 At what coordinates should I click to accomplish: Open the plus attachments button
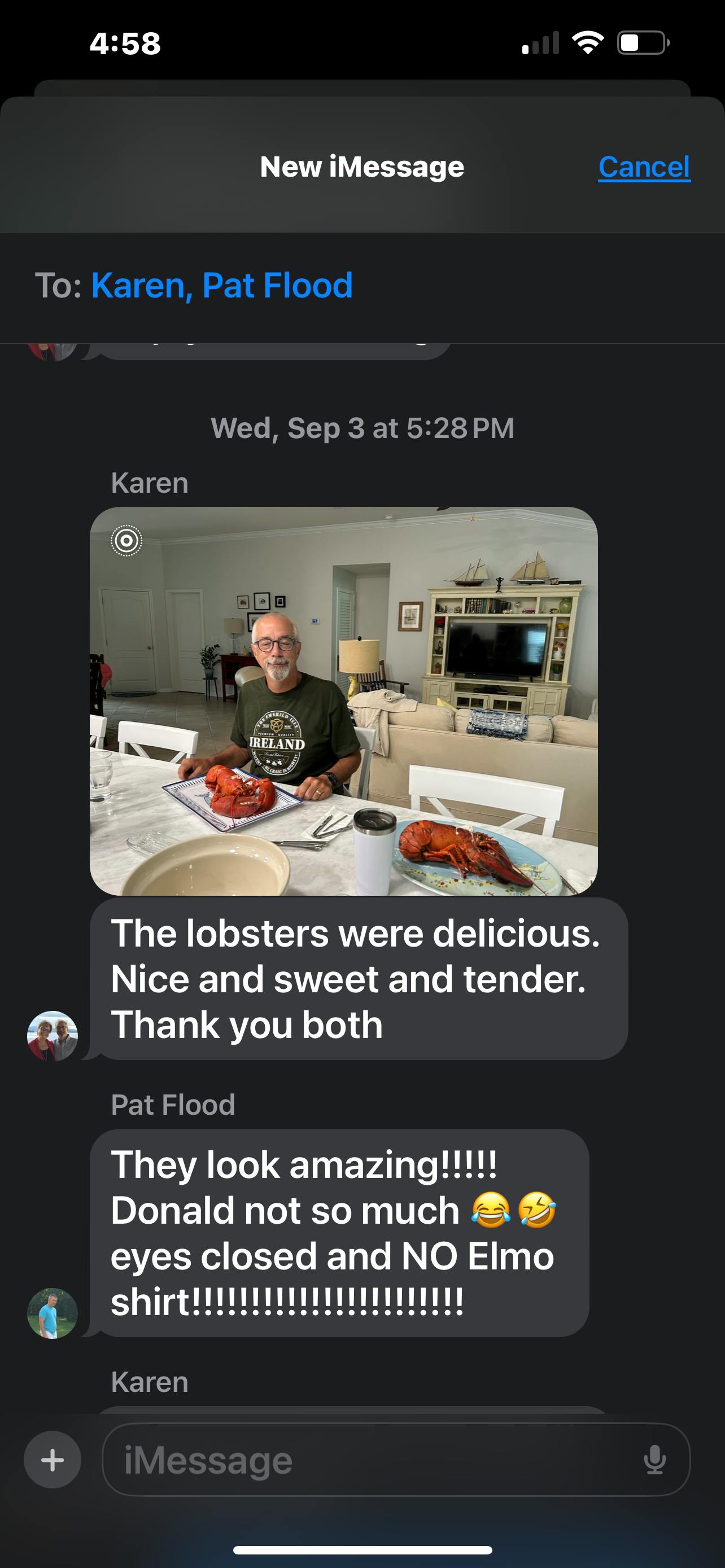(x=53, y=1459)
